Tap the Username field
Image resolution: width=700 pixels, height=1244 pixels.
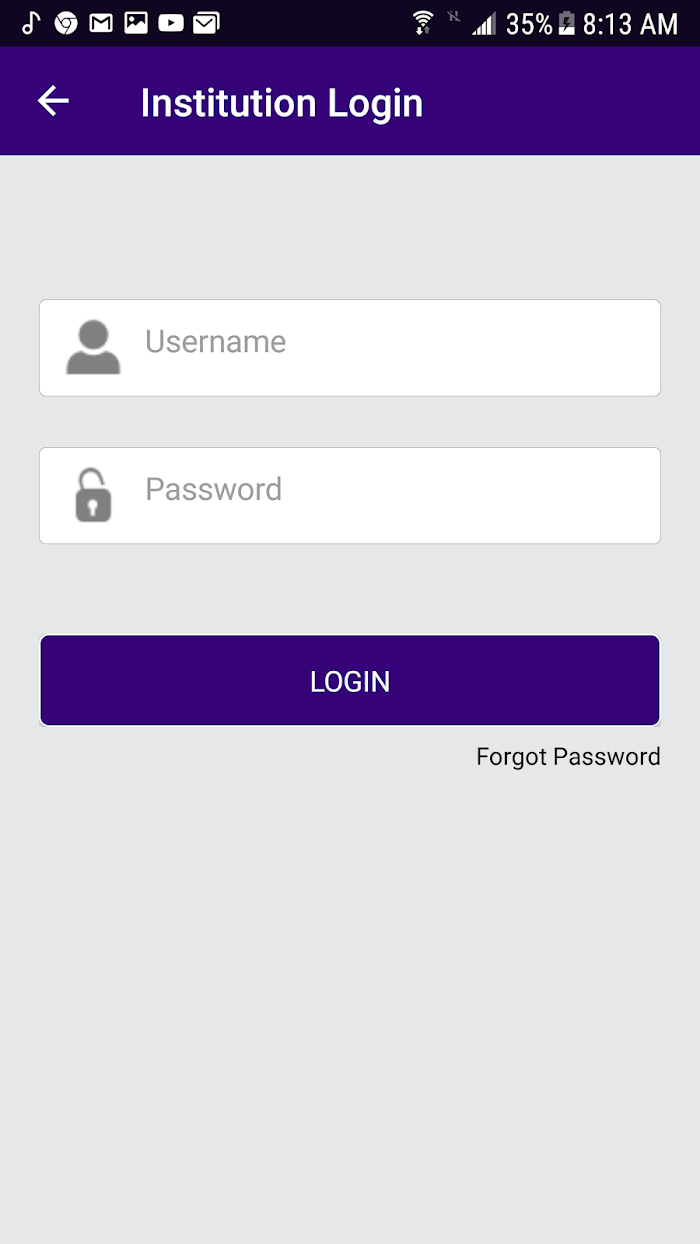point(350,348)
